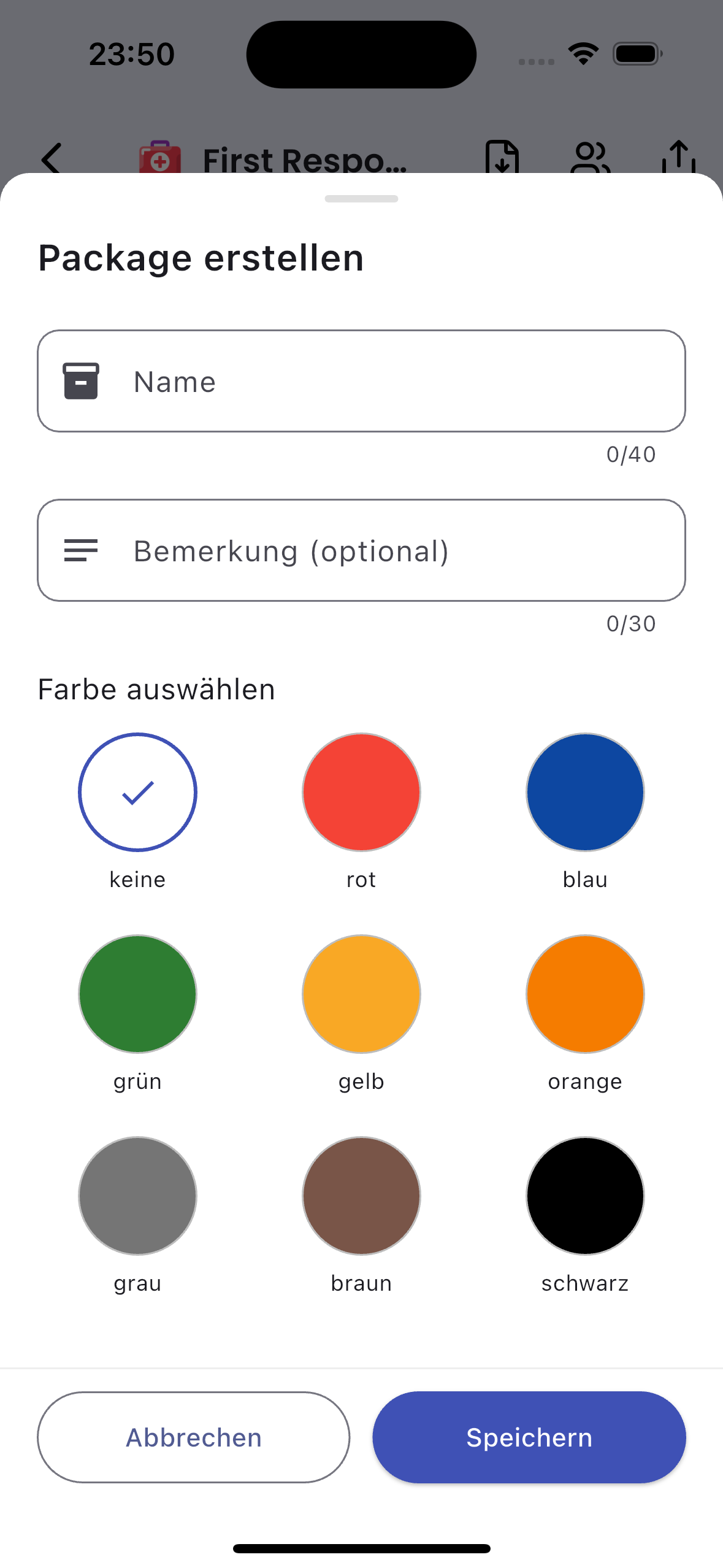Choose braun for the package
723x1568 pixels.
pos(361,1195)
